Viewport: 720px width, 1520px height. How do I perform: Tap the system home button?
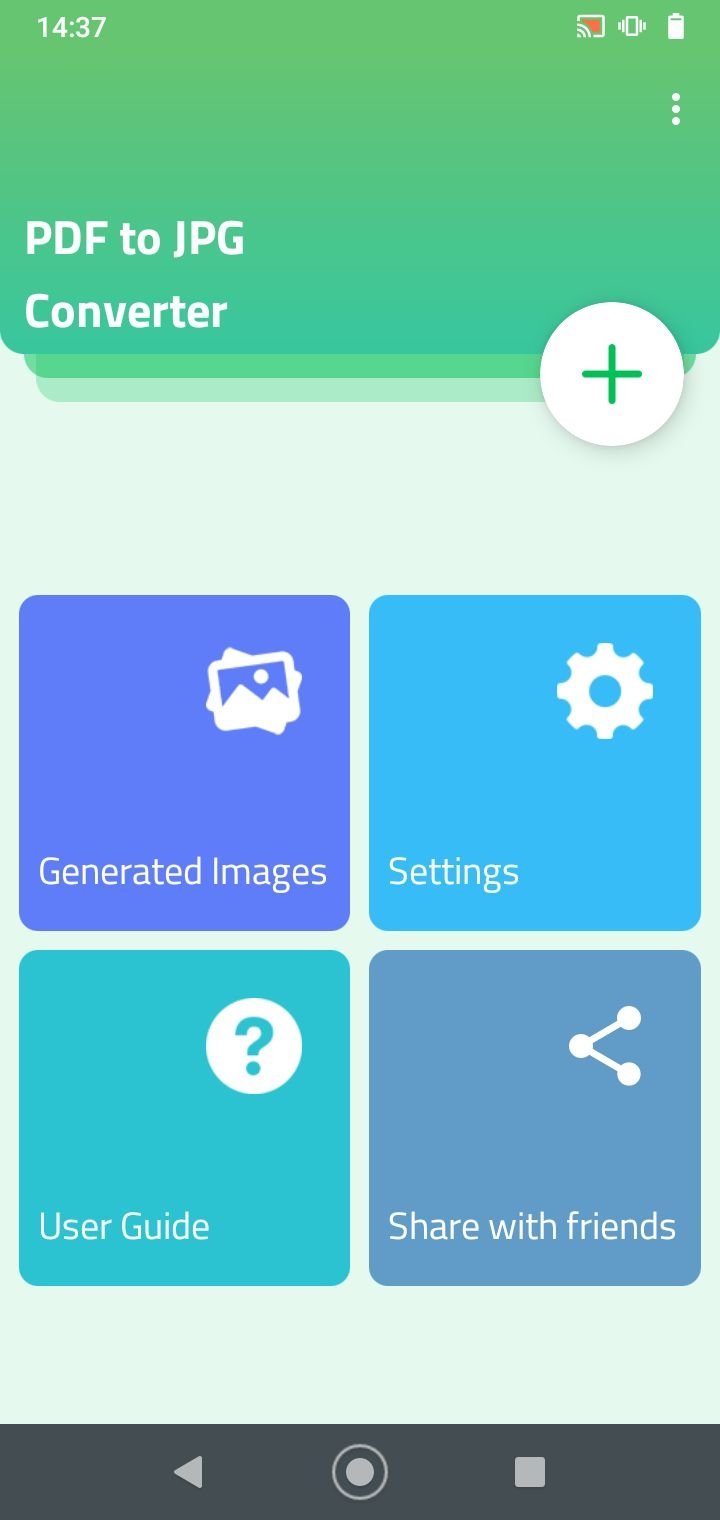coord(359,1472)
